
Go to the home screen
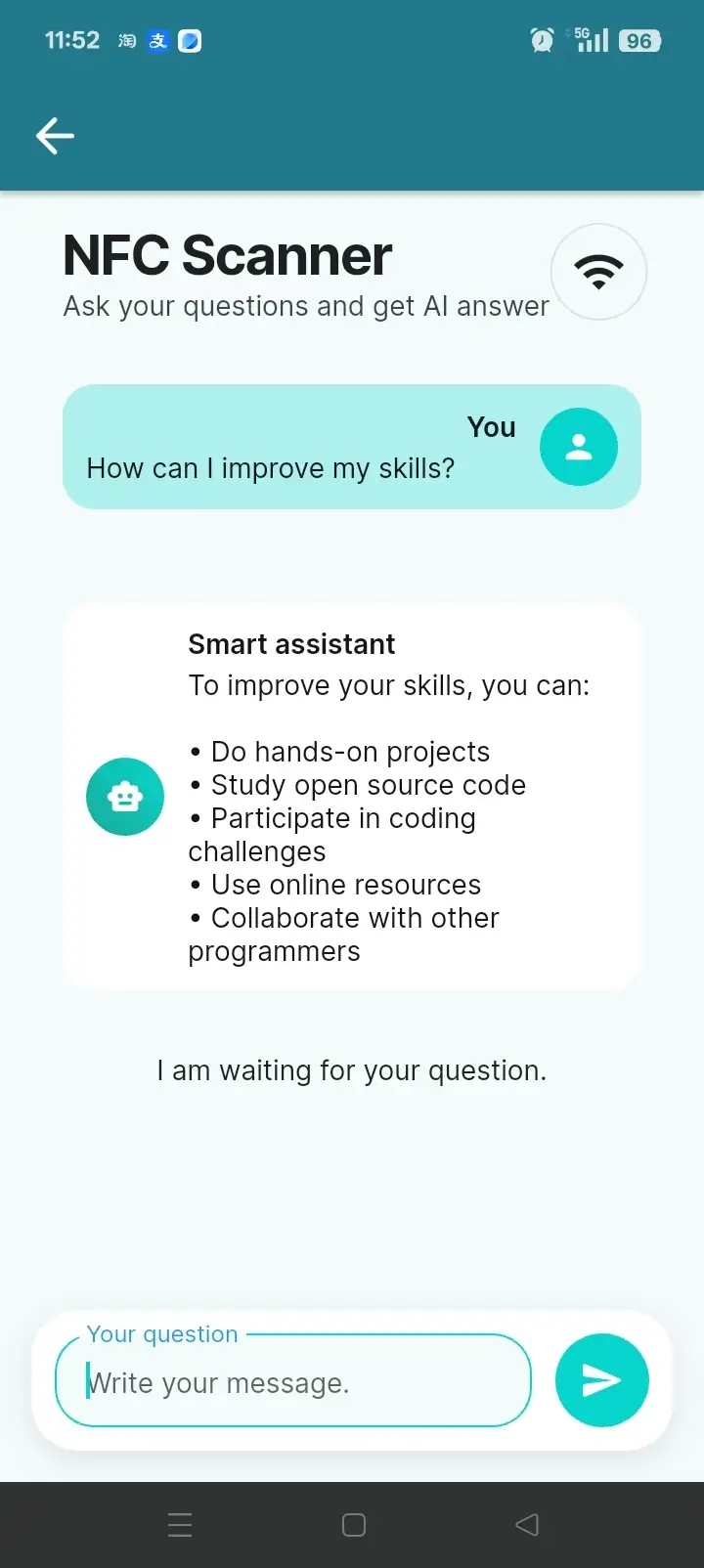click(x=354, y=1525)
